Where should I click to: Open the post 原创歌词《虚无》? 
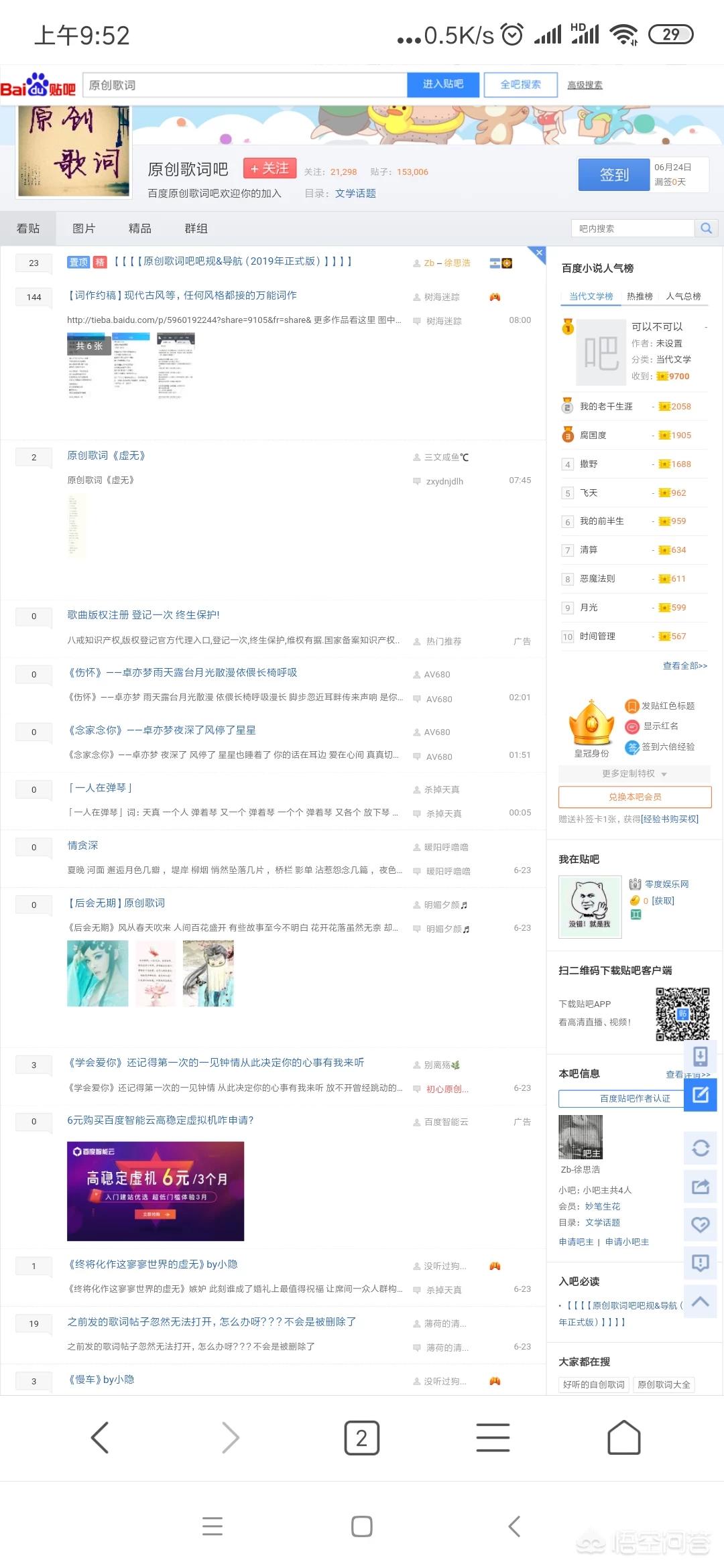(107, 456)
